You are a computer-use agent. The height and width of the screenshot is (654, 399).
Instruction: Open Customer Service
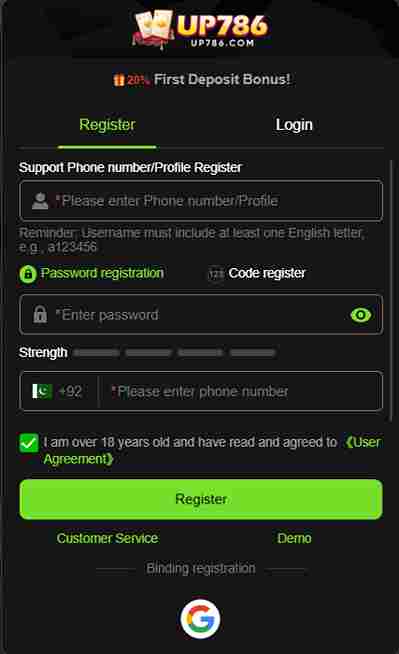[107, 538]
